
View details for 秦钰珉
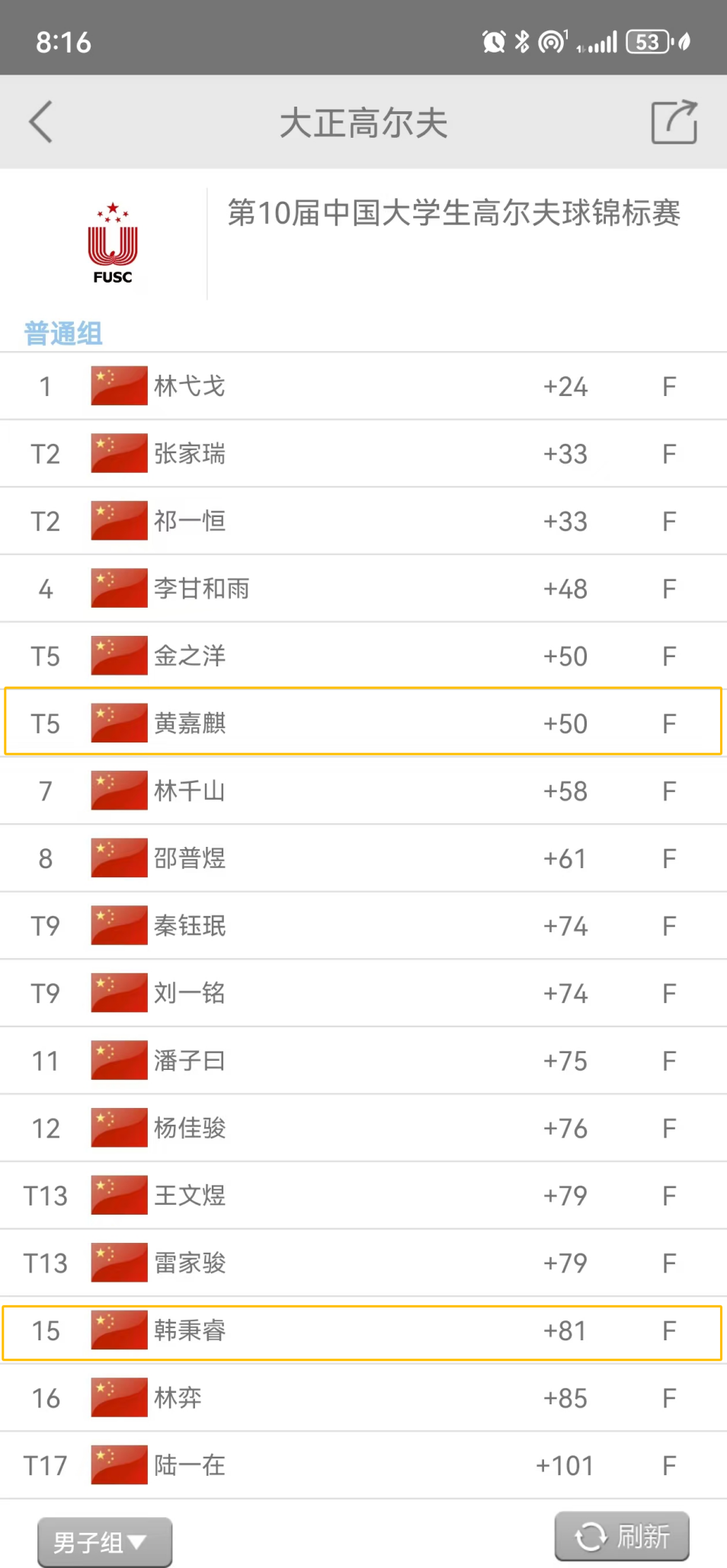click(363, 926)
